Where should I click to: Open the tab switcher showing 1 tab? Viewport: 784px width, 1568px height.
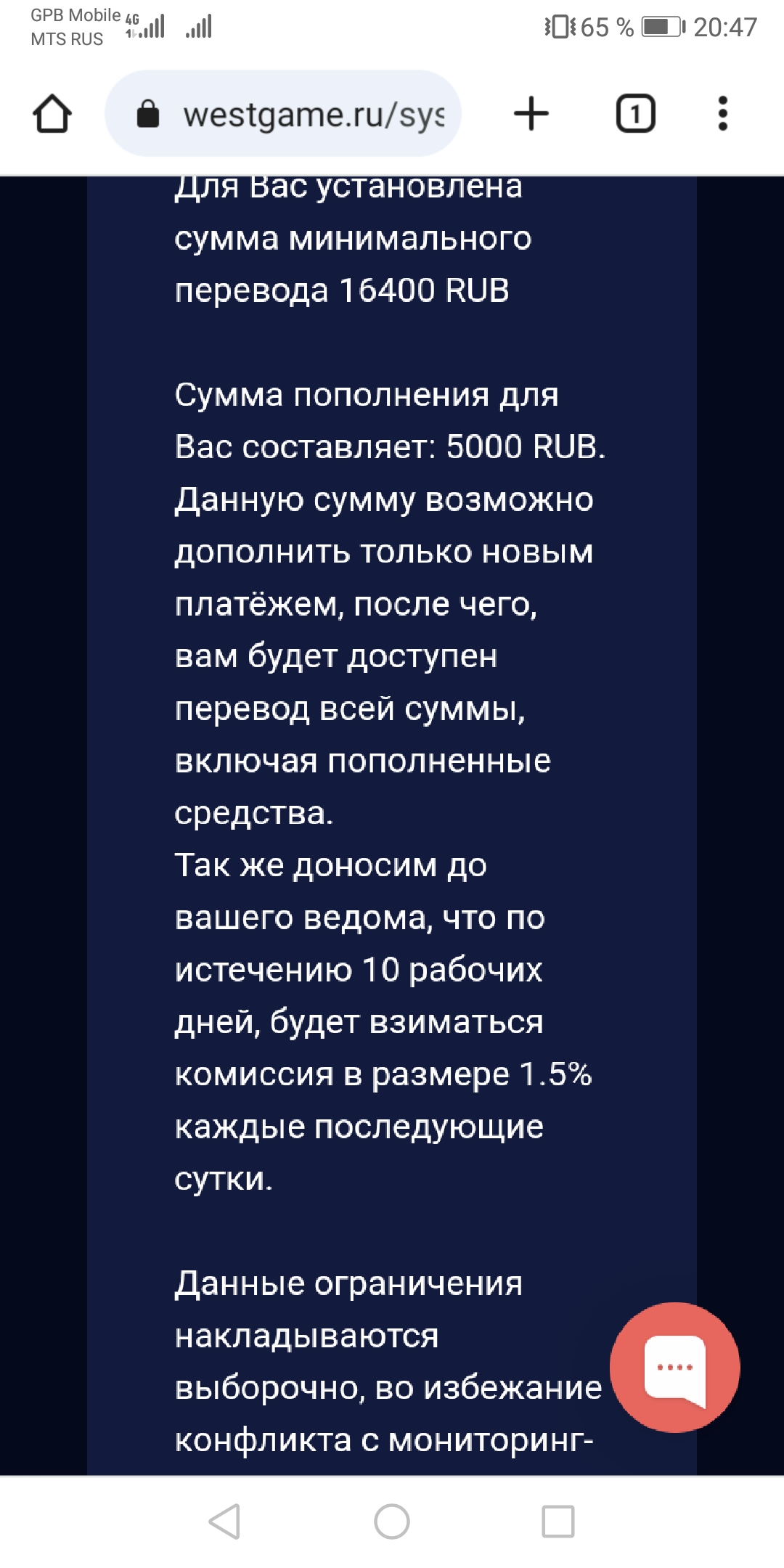(635, 114)
